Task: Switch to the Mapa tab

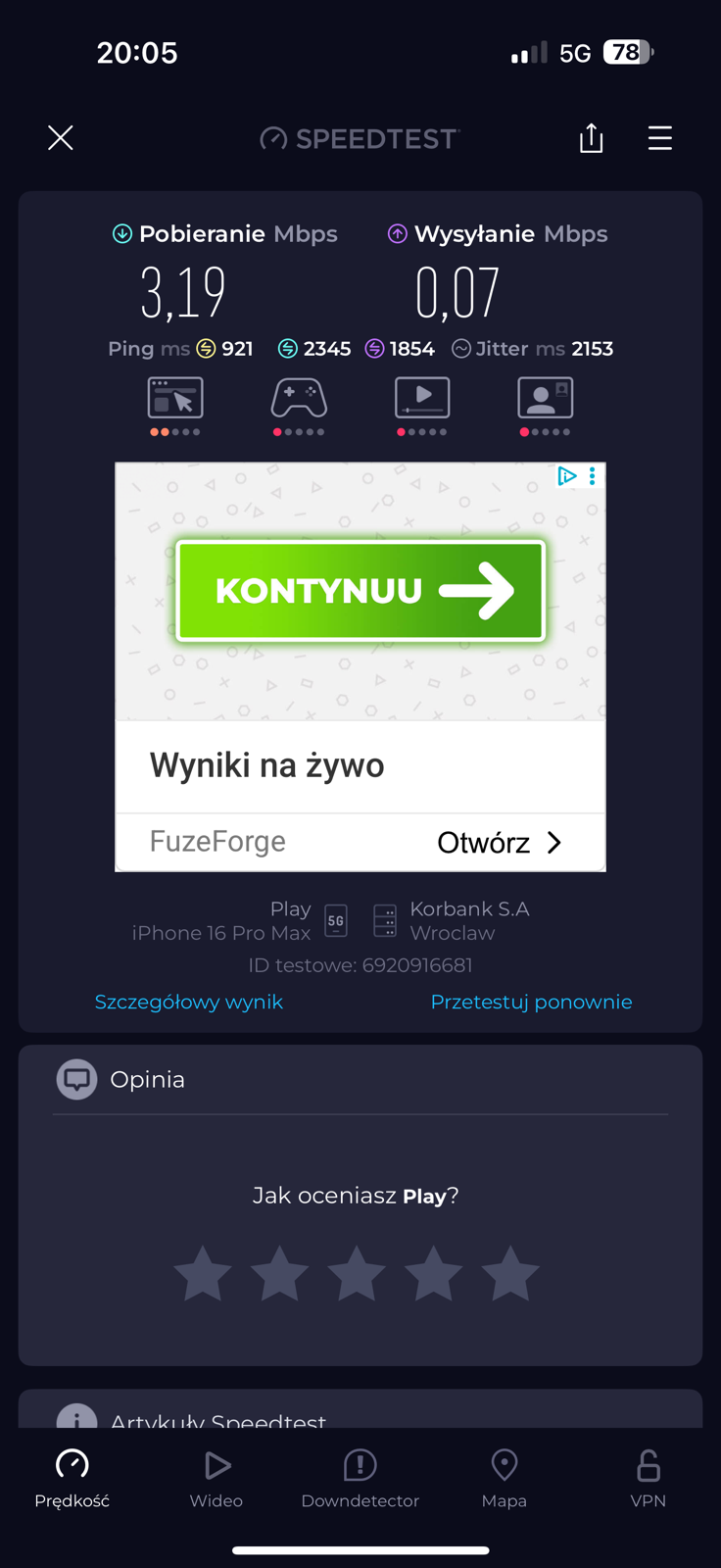Action: tap(504, 1478)
